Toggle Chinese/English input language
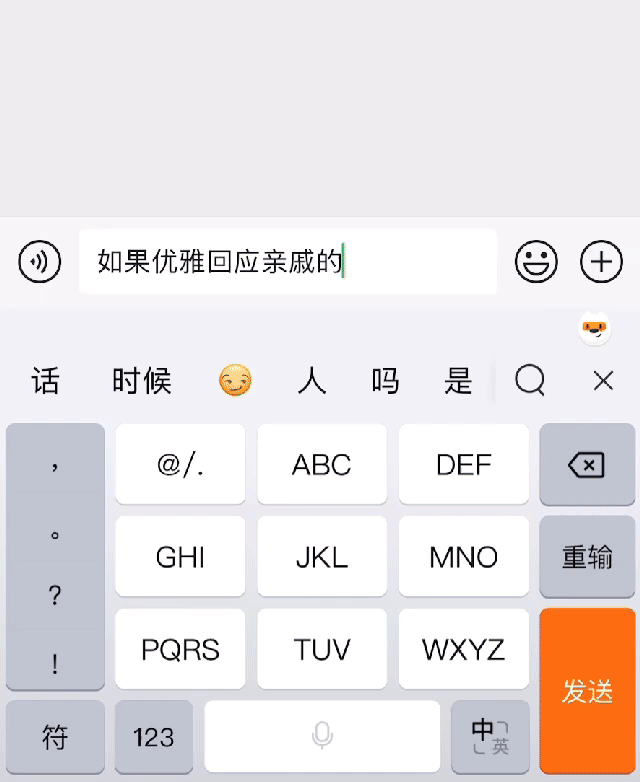Viewport: 640px width, 782px height. pos(490,737)
